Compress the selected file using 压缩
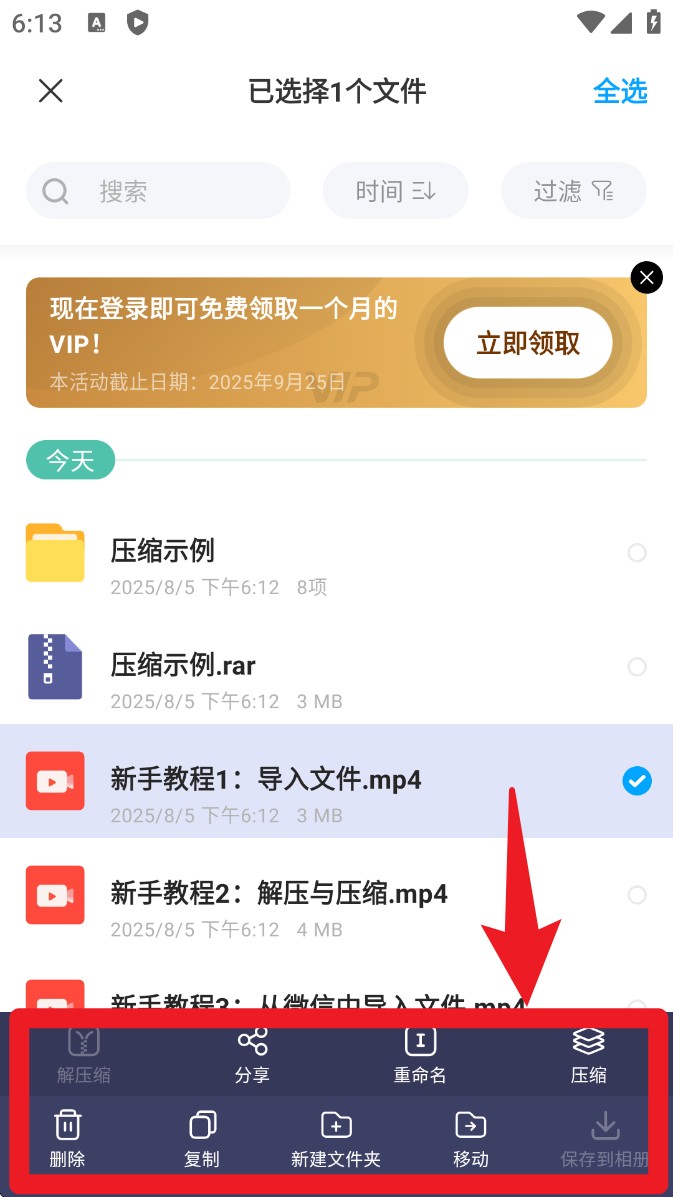 [588, 1055]
